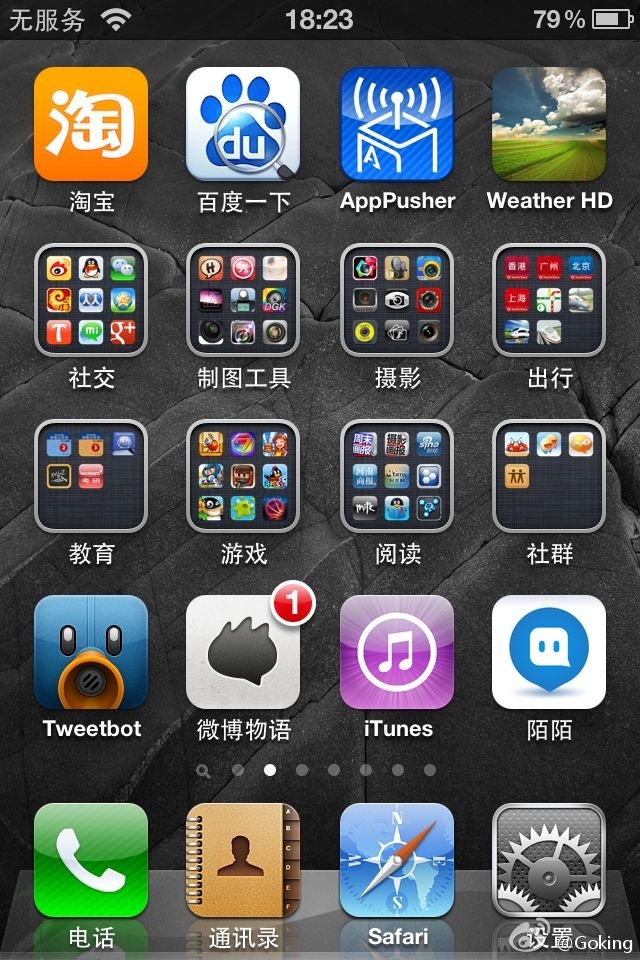Open the 制图工具 folder
The width and height of the screenshot is (640, 960).
[243, 300]
